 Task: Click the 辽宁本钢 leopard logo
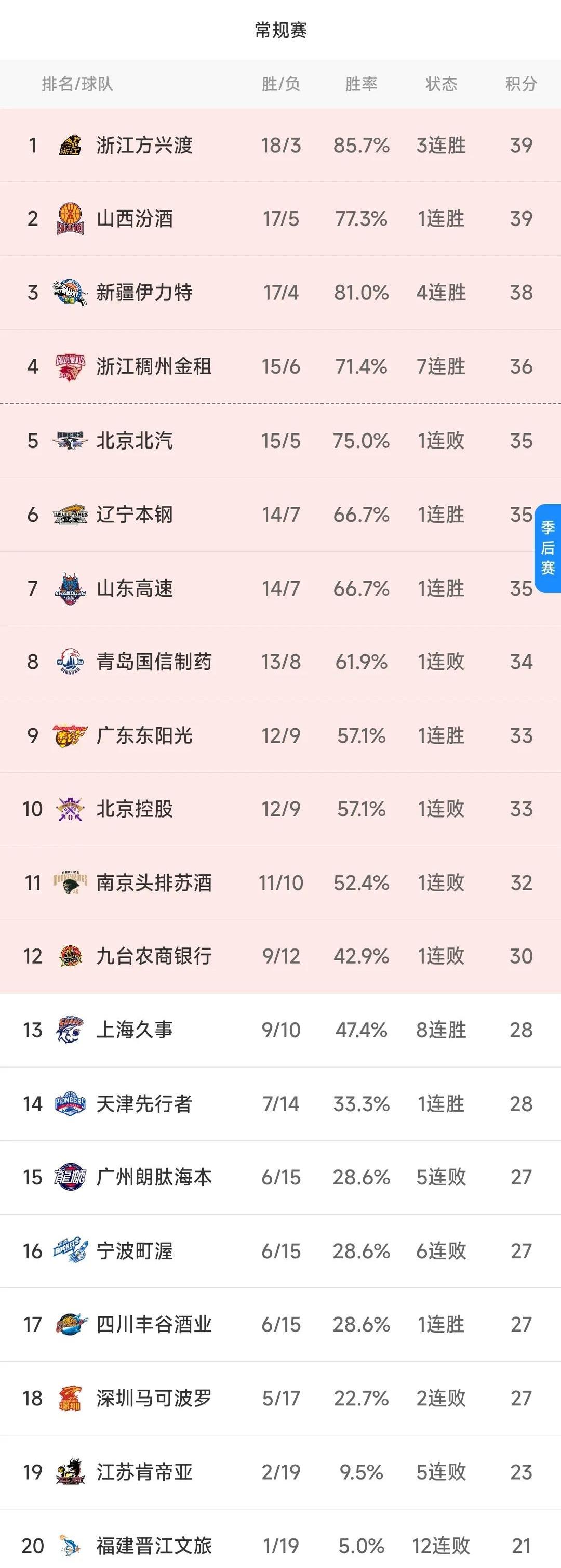(70, 515)
